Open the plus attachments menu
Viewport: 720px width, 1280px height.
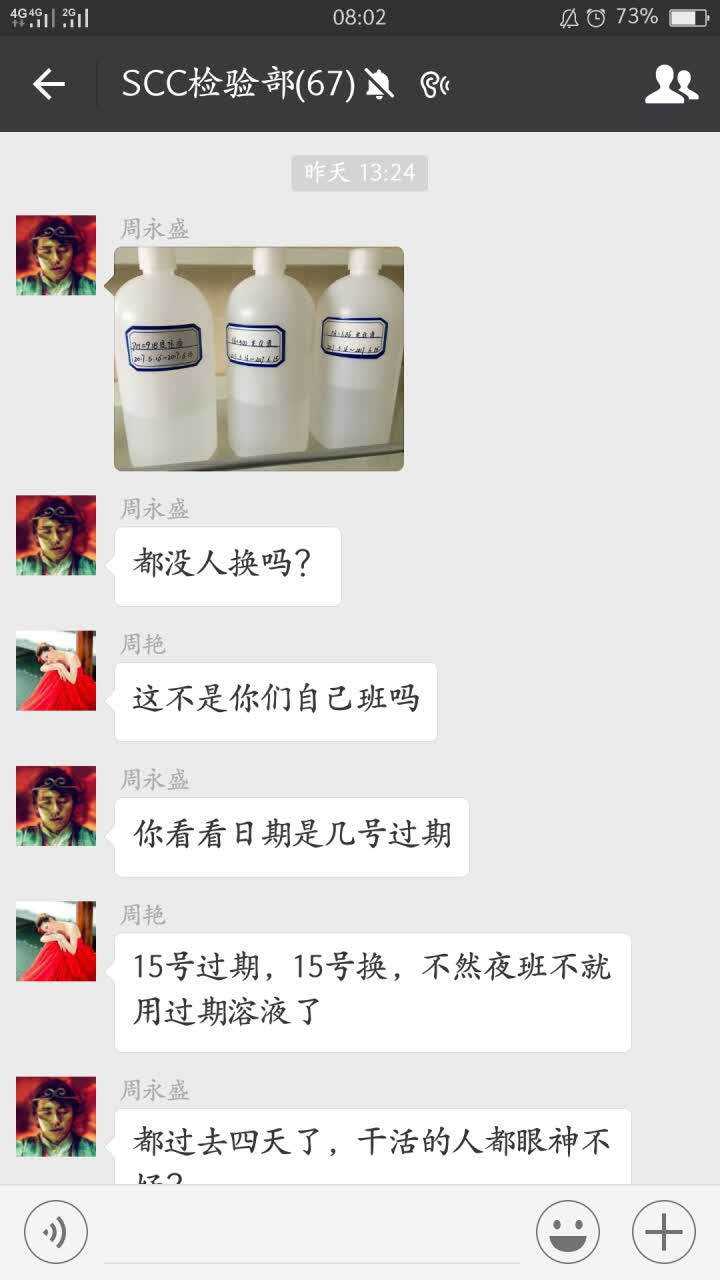click(x=664, y=1231)
